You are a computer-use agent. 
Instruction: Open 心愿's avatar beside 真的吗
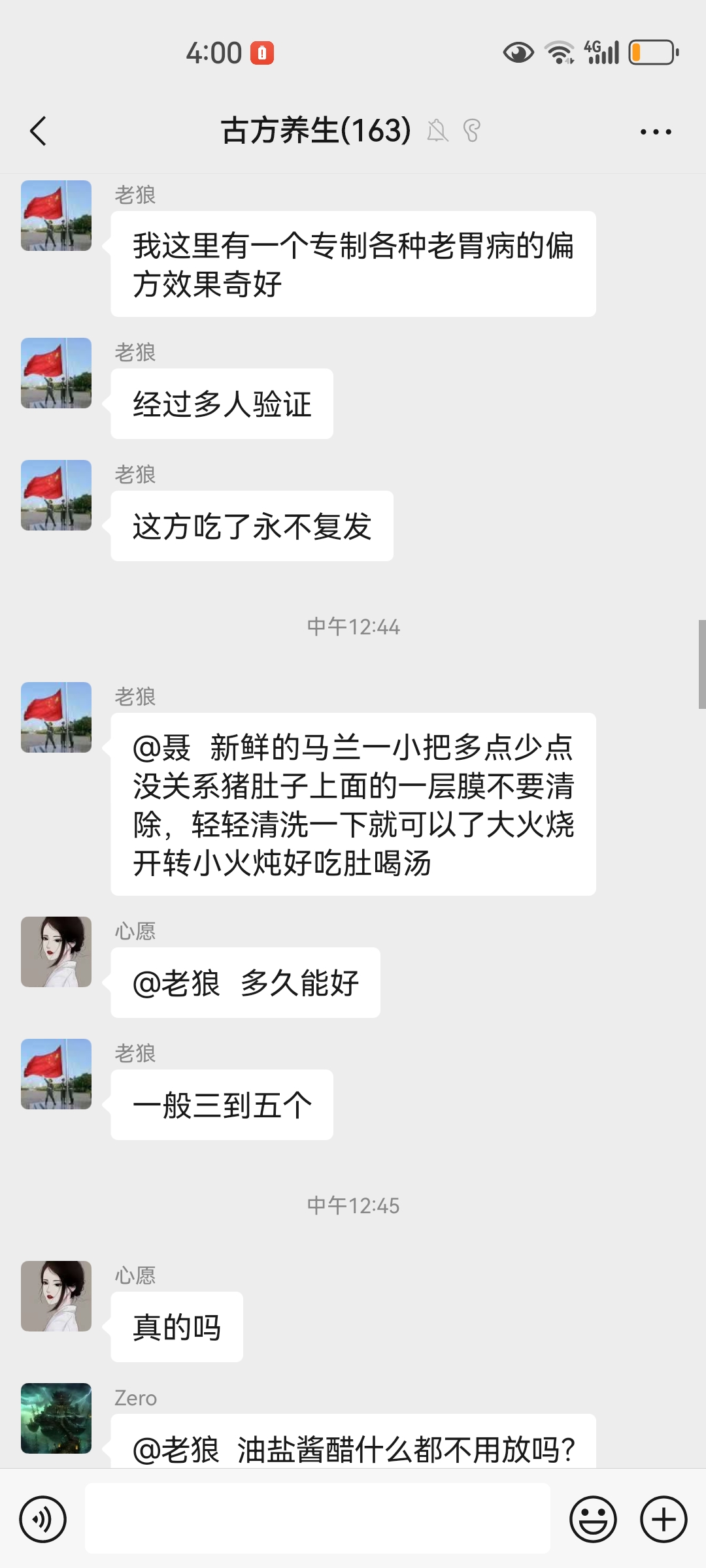click(56, 1296)
